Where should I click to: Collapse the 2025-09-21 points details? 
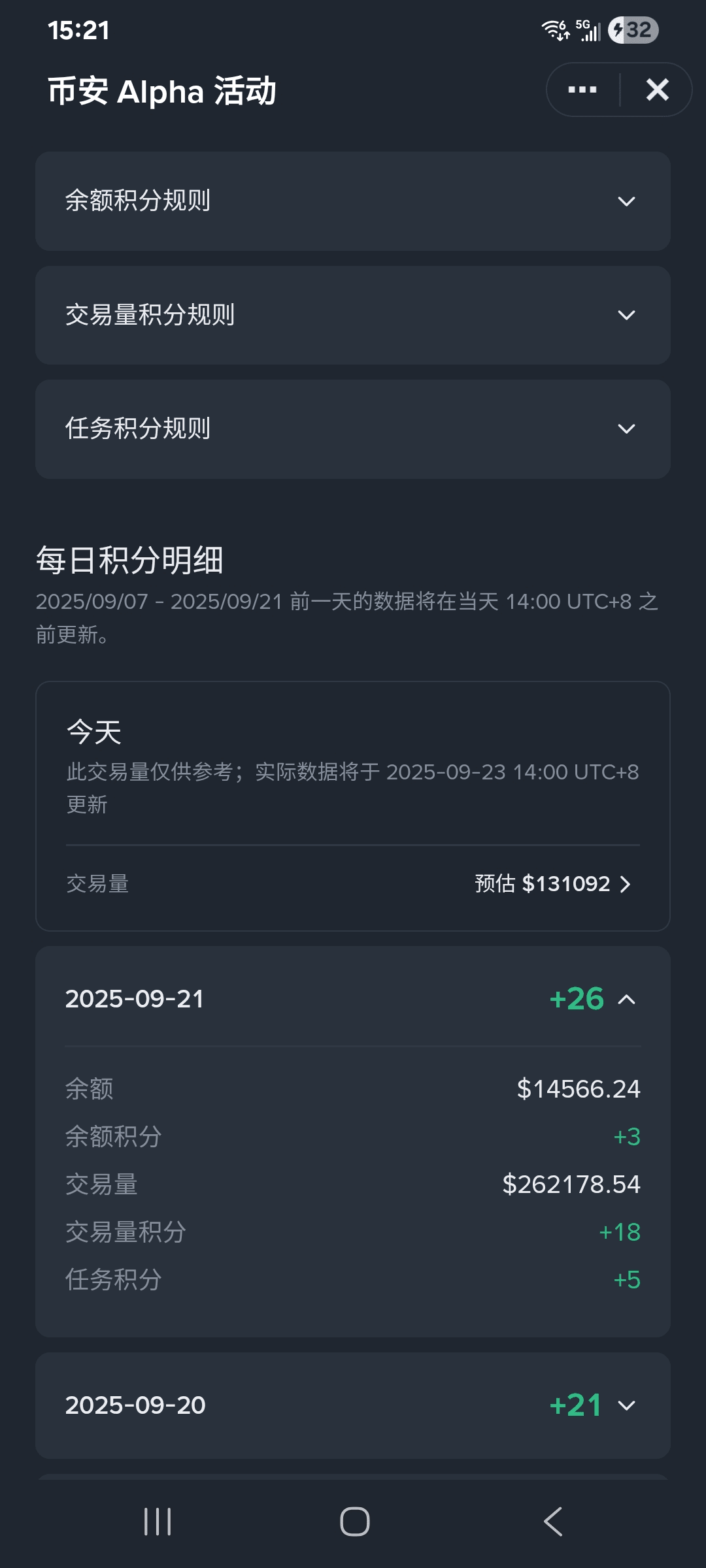point(353,999)
